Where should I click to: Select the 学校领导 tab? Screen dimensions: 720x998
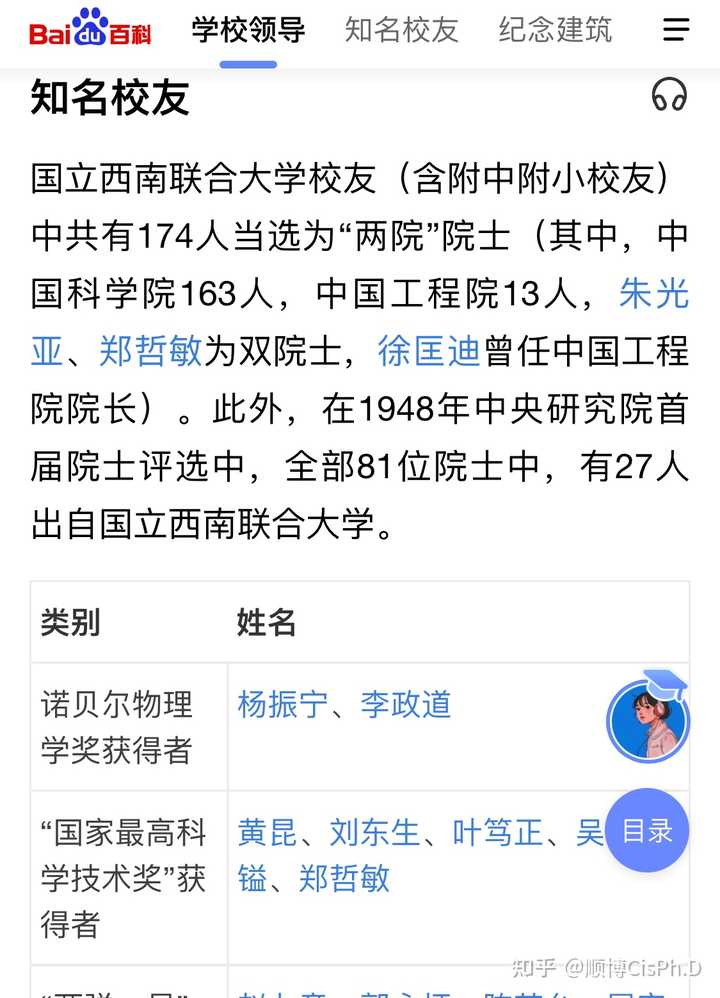(x=248, y=30)
